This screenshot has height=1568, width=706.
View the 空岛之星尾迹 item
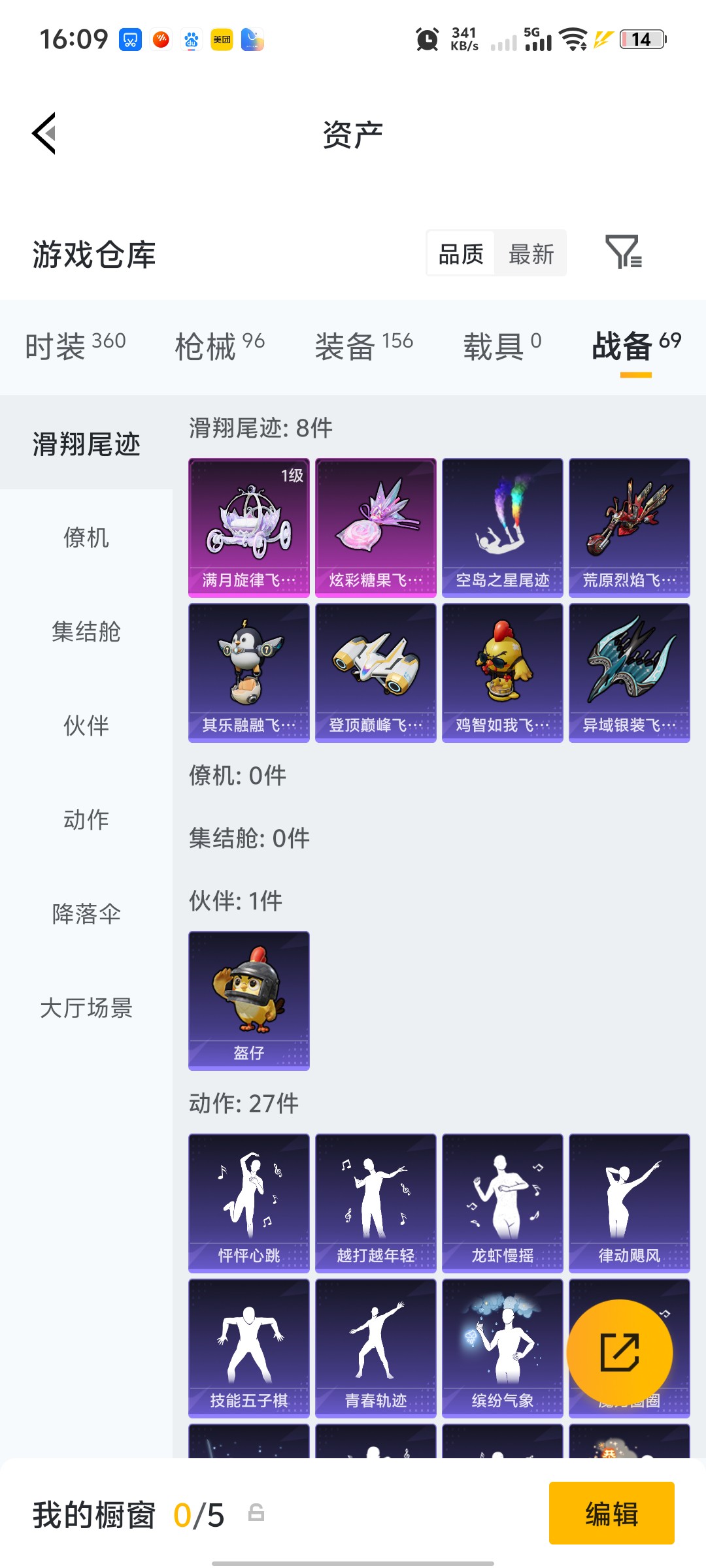coord(503,528)
